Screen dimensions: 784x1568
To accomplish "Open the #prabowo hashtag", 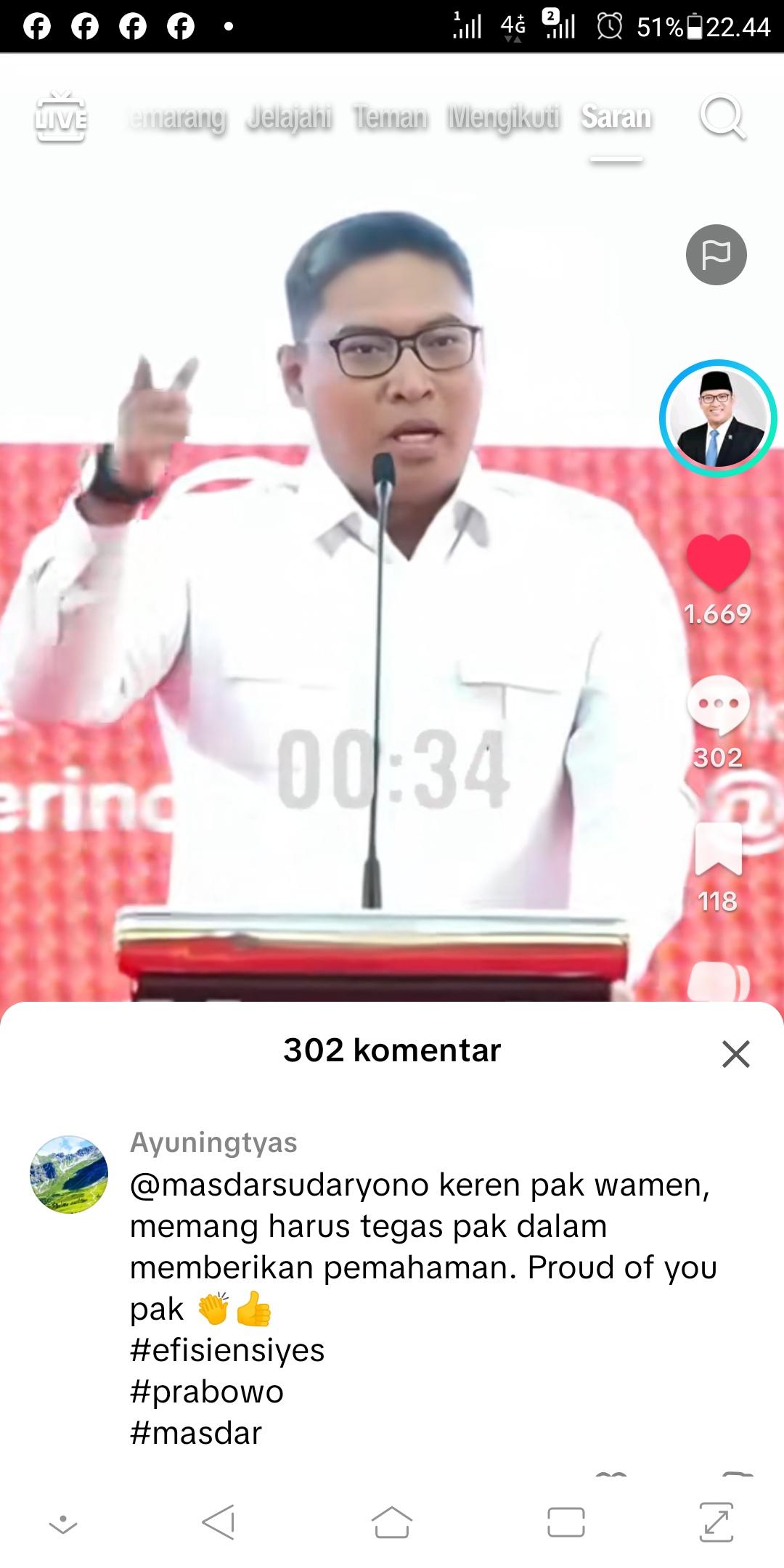I will pyautogui.click(x=207, y=1392).
